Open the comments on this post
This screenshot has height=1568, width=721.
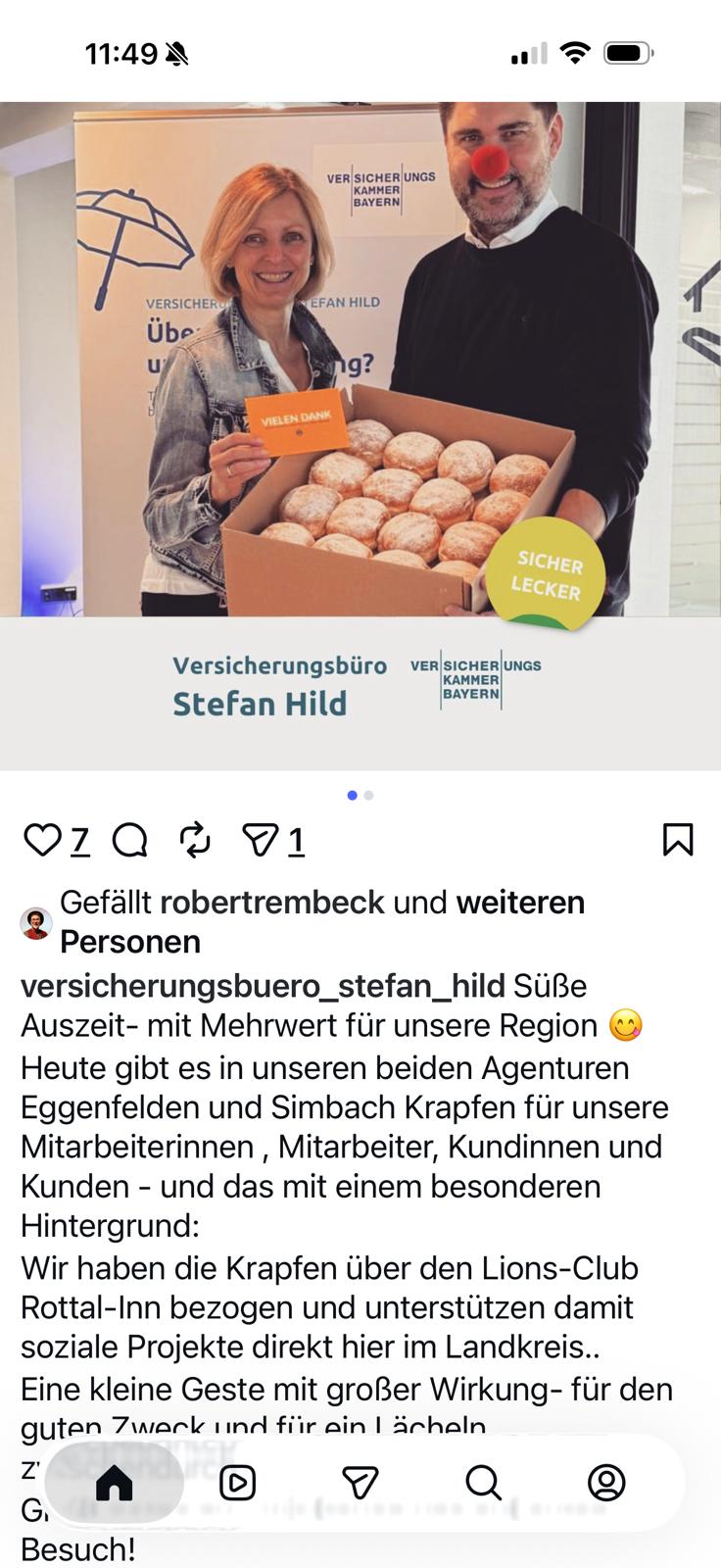[x=129, y=840]
